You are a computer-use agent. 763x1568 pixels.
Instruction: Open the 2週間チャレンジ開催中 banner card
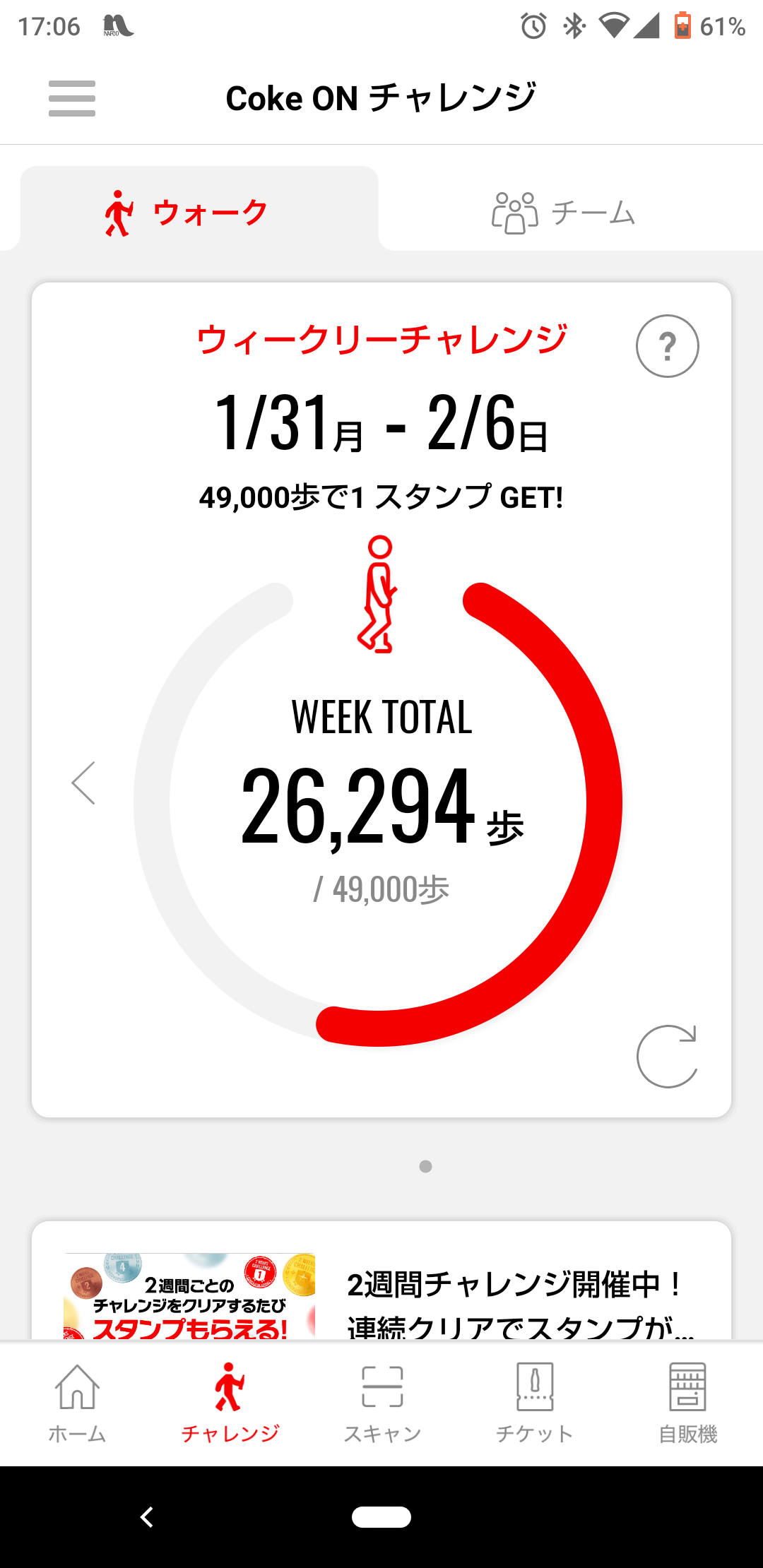(x=381, y=1280)
